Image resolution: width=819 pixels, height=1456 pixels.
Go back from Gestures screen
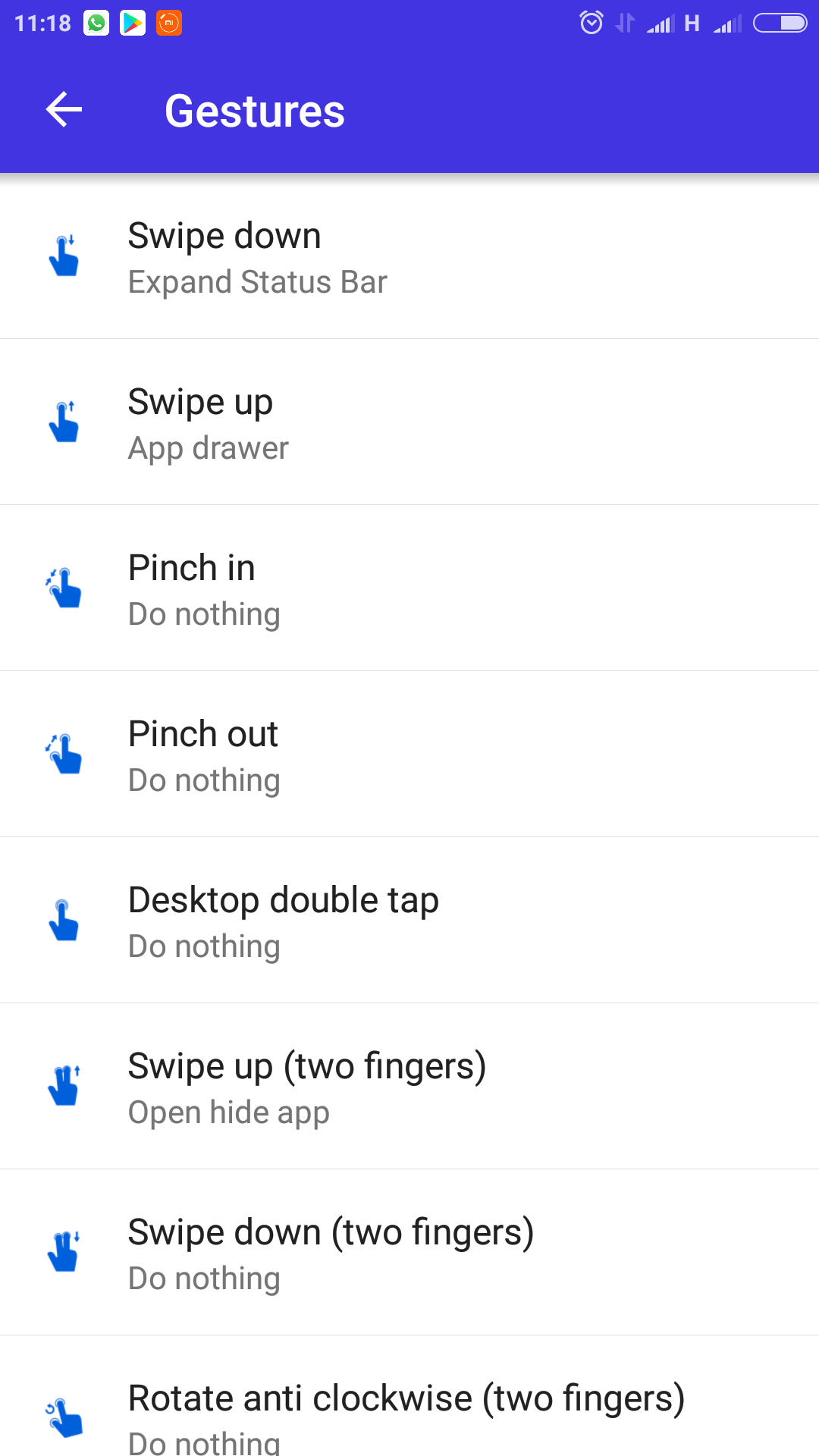pos(64,110)
